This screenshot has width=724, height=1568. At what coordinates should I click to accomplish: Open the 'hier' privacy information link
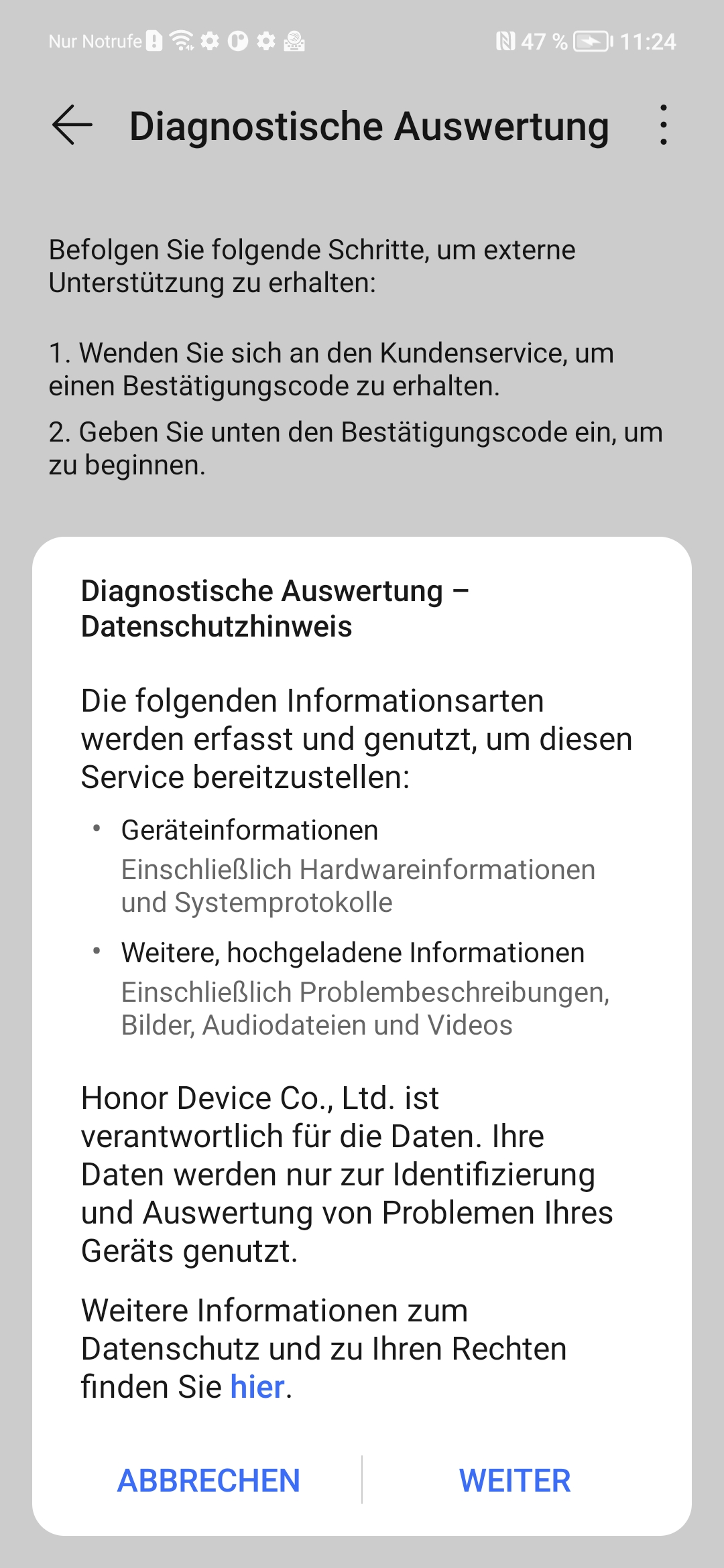click(257, 1387)
